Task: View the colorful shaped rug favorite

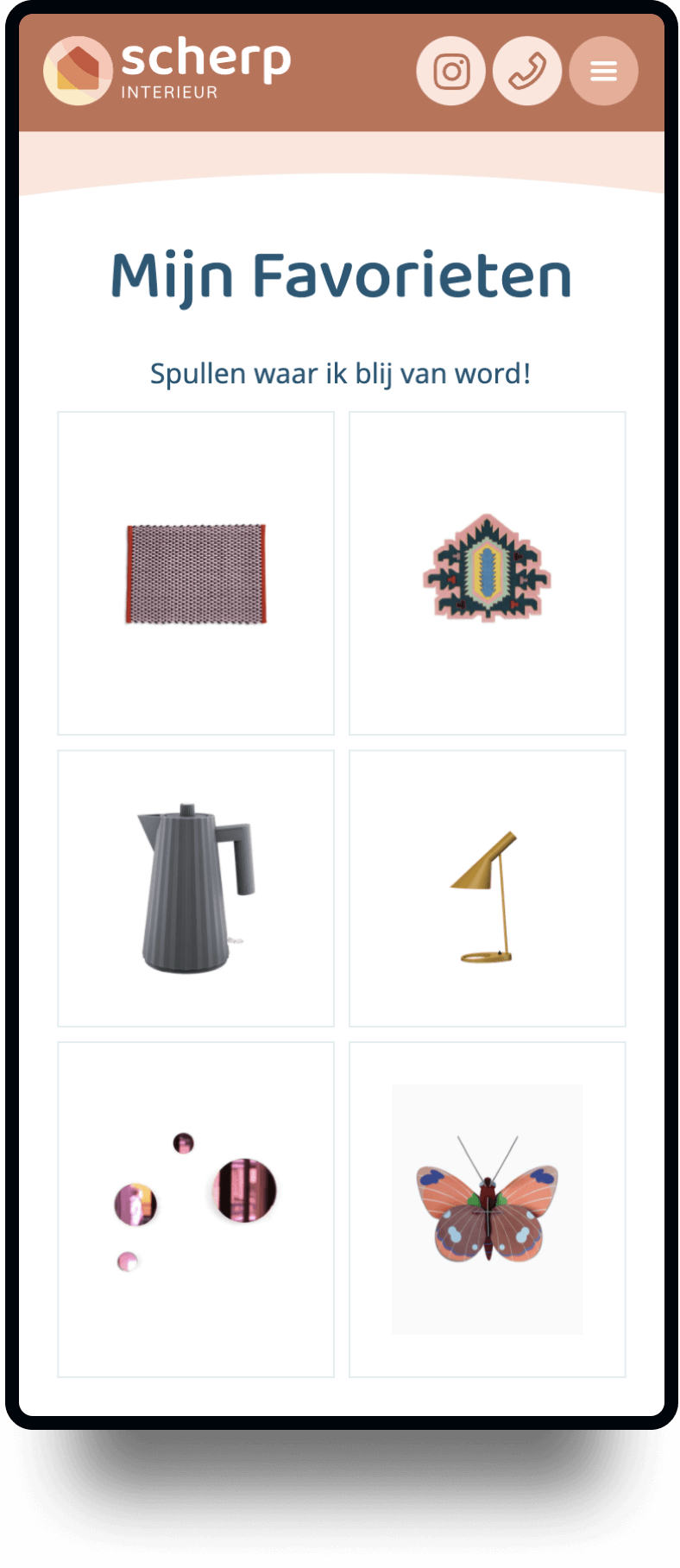Action: [x=487, y=573]
